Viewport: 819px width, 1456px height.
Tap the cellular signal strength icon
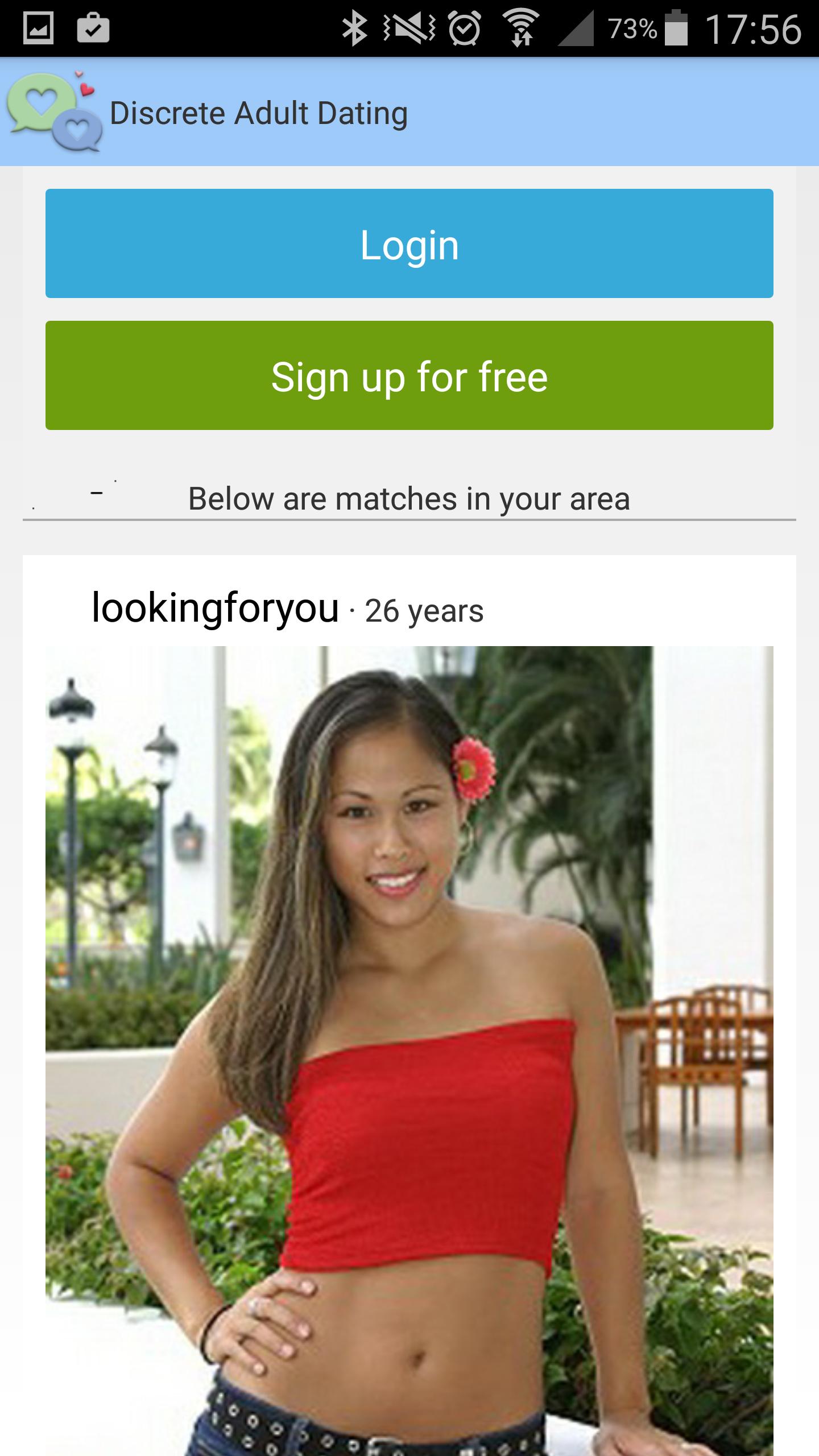point(574,28)
